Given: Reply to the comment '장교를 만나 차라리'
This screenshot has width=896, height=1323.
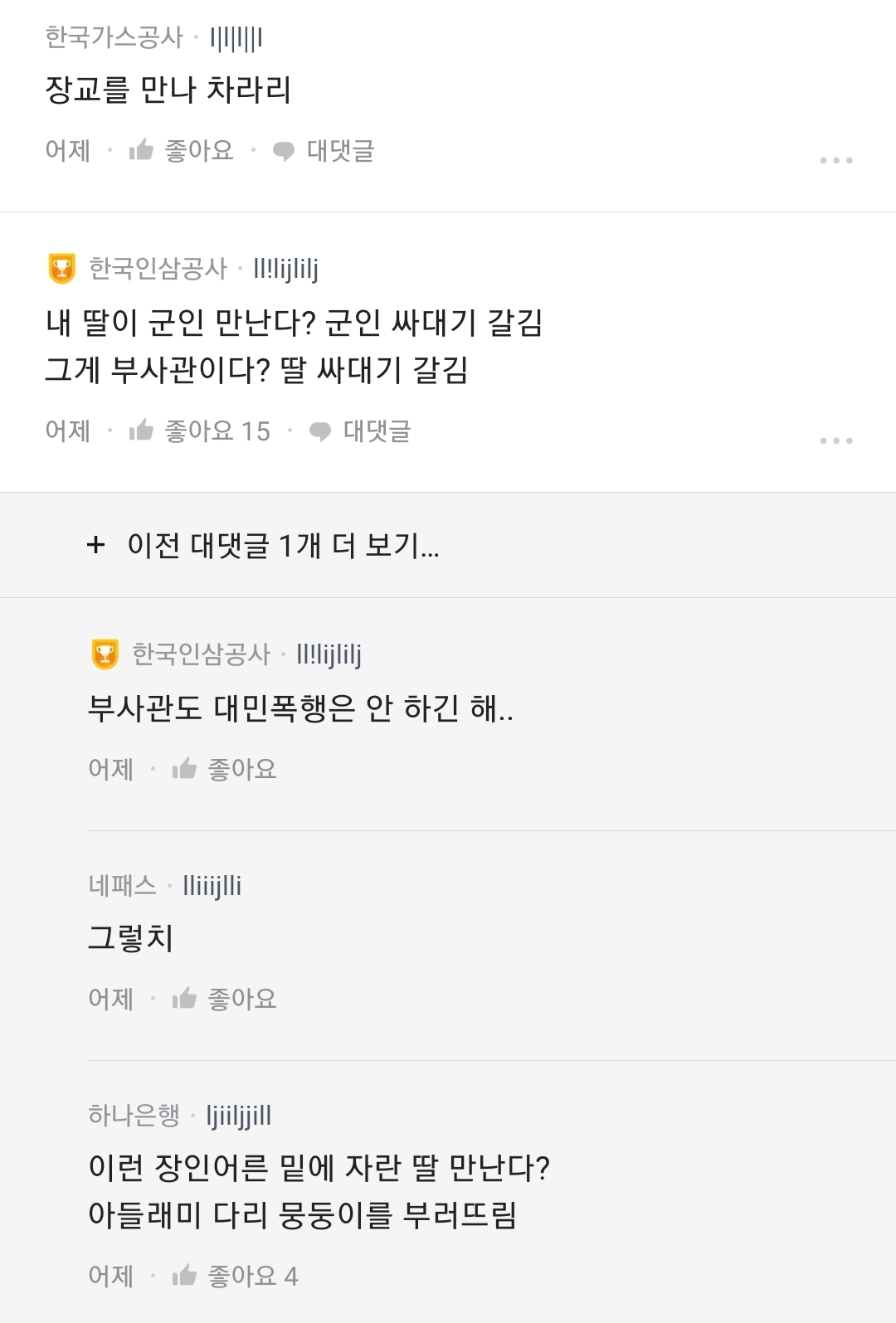Looking at the screenshot, I should [324, 150].
